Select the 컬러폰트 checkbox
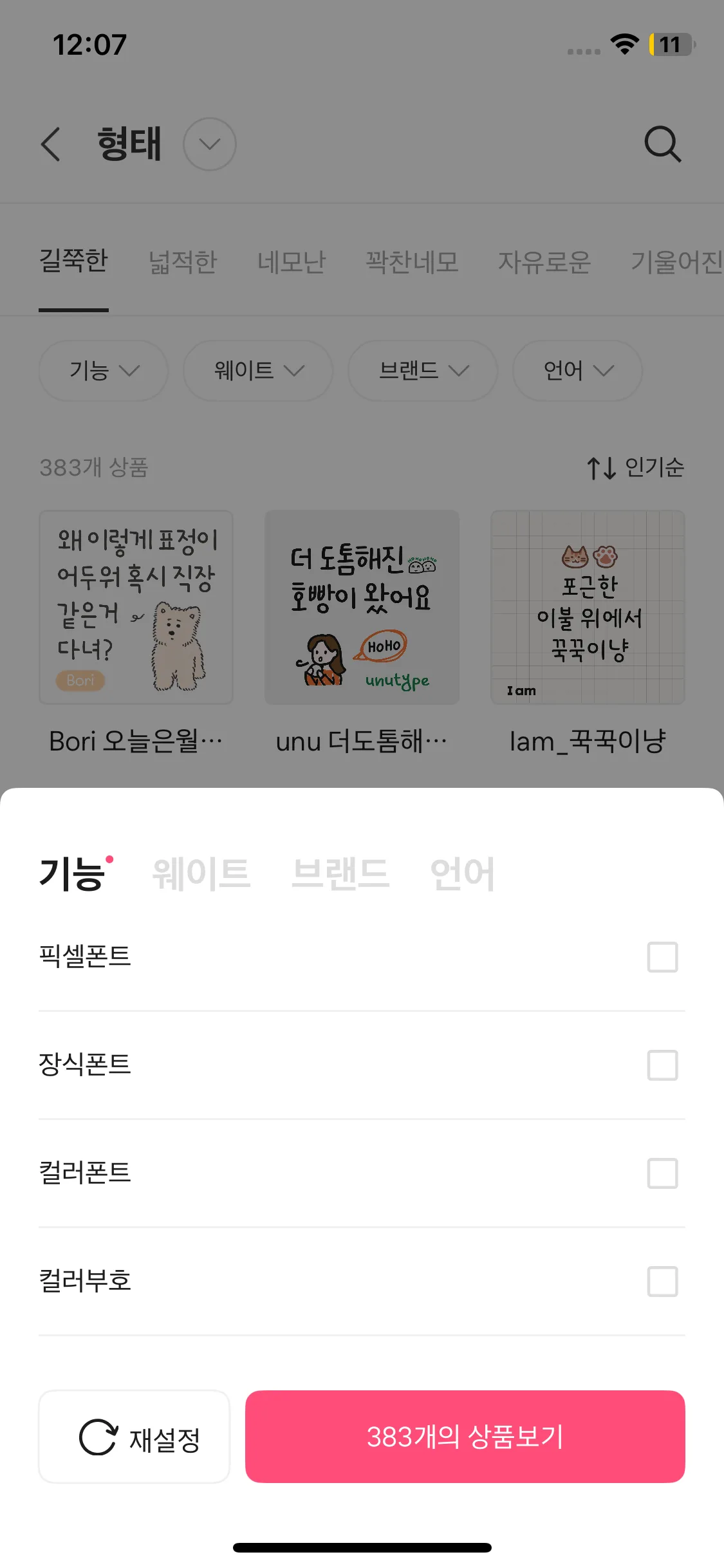 point(662,1173)
